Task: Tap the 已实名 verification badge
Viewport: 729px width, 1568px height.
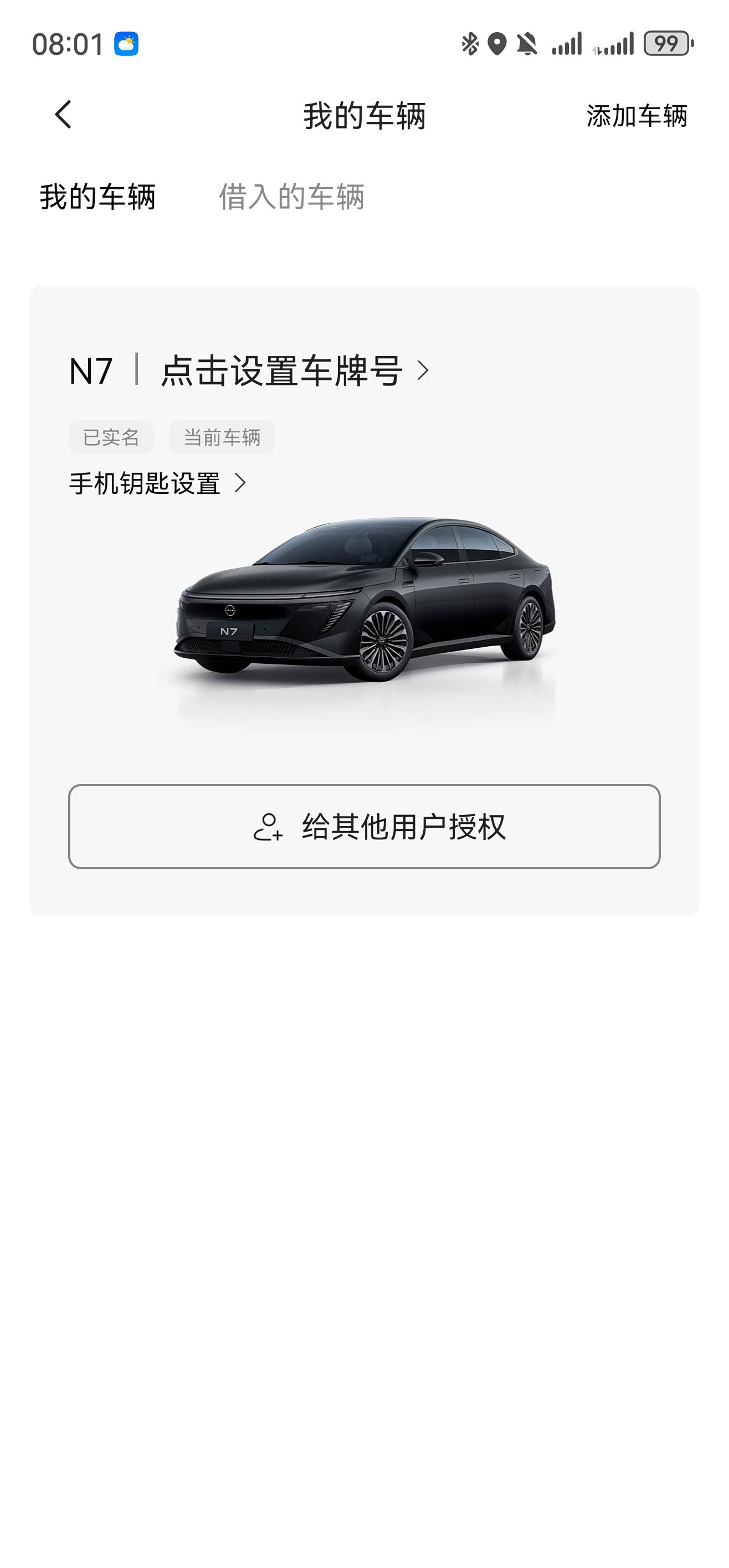Action: [111, 436]
